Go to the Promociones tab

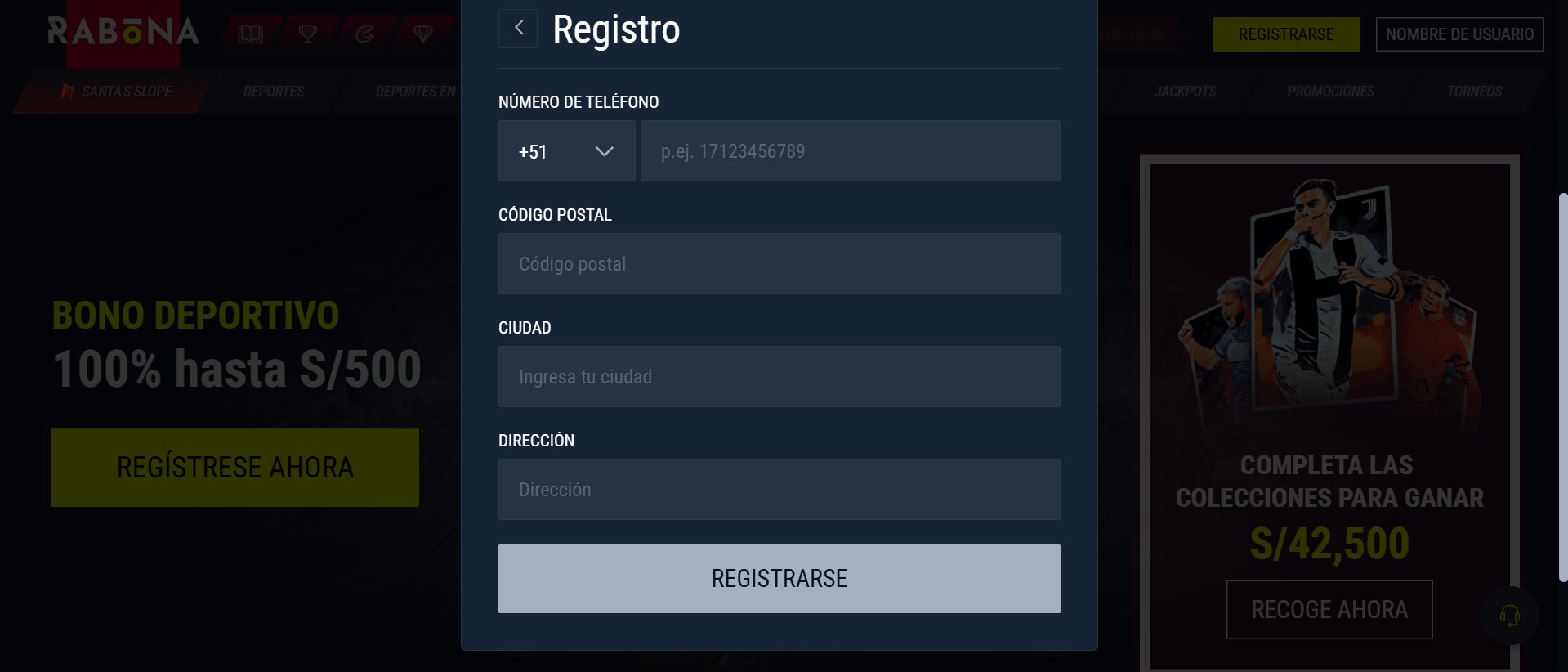1330,92
